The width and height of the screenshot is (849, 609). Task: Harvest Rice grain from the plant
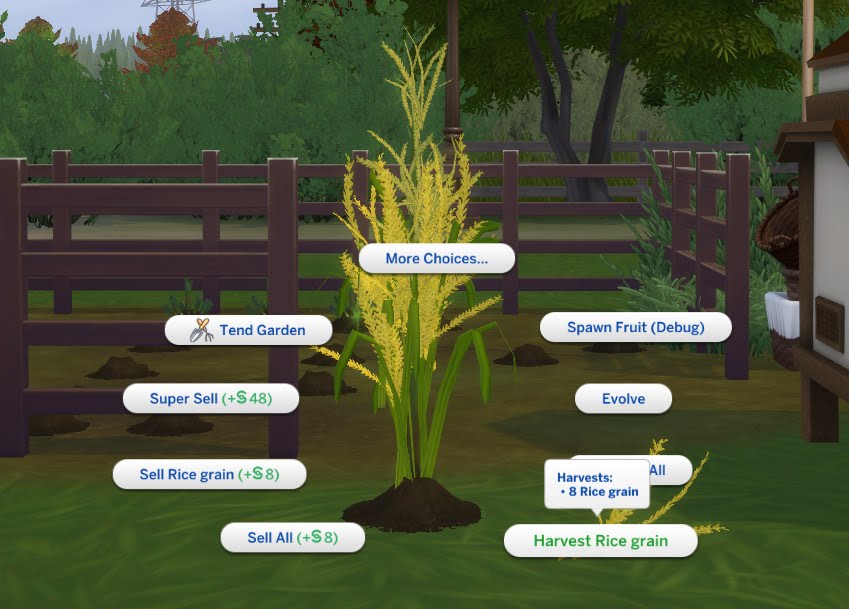tap(600, 541)
